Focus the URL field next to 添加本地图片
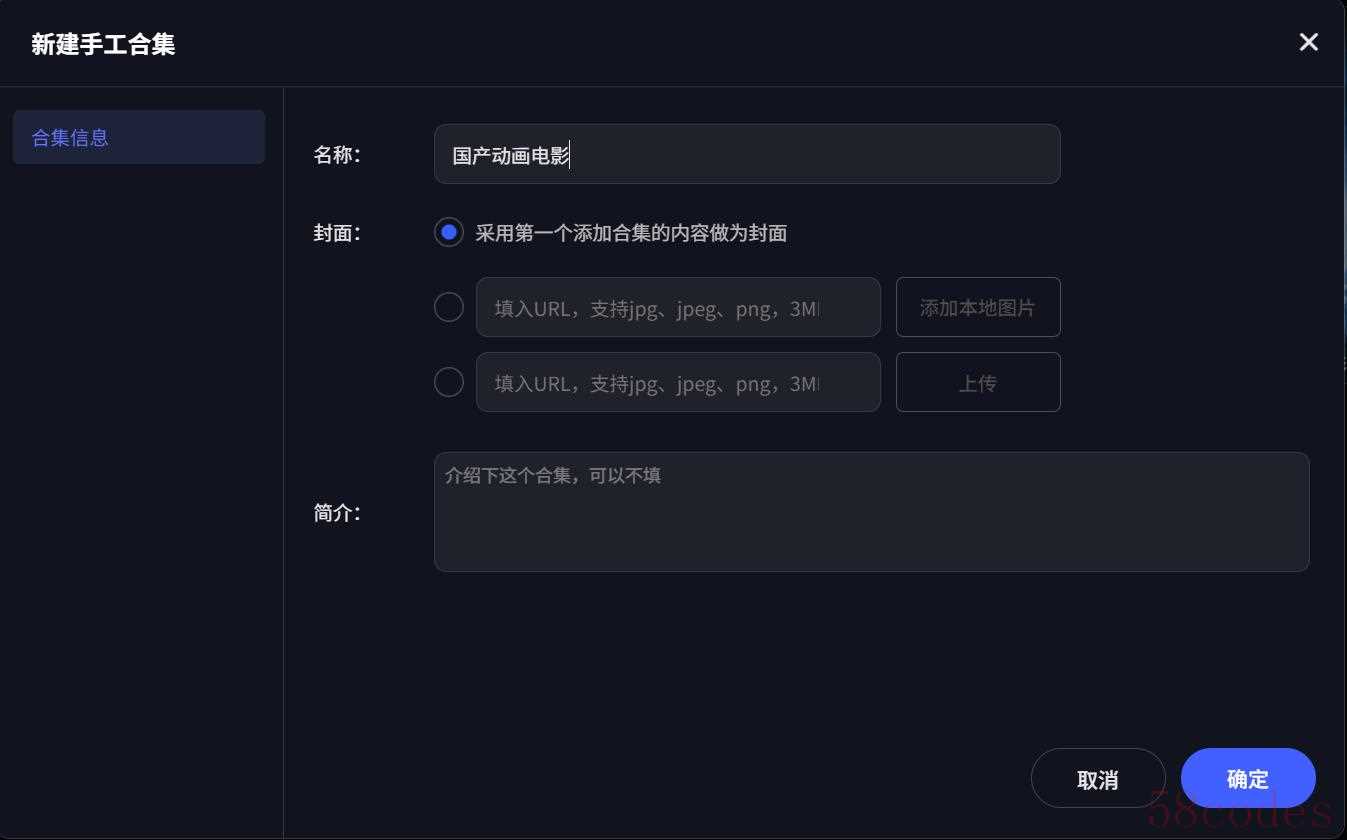Viewport: 1347px width, 840px height. click(x=677, y=307)
